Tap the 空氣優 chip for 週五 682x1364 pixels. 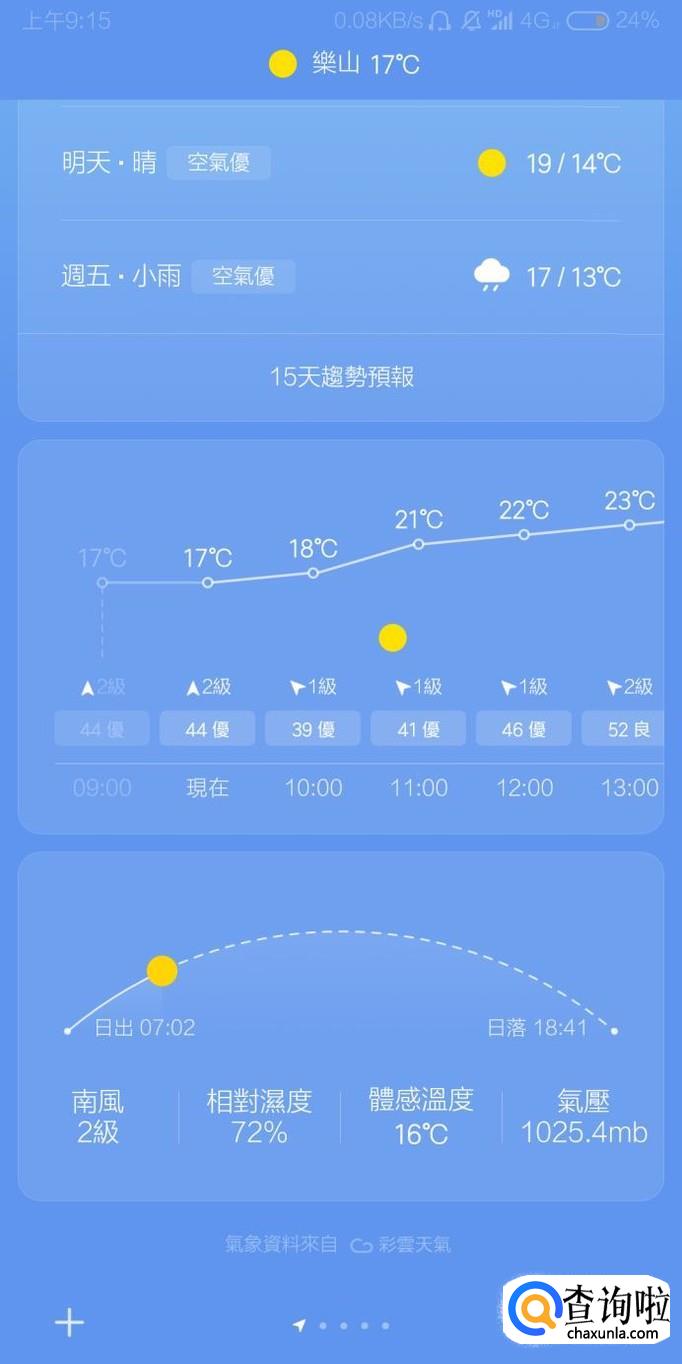243,276
